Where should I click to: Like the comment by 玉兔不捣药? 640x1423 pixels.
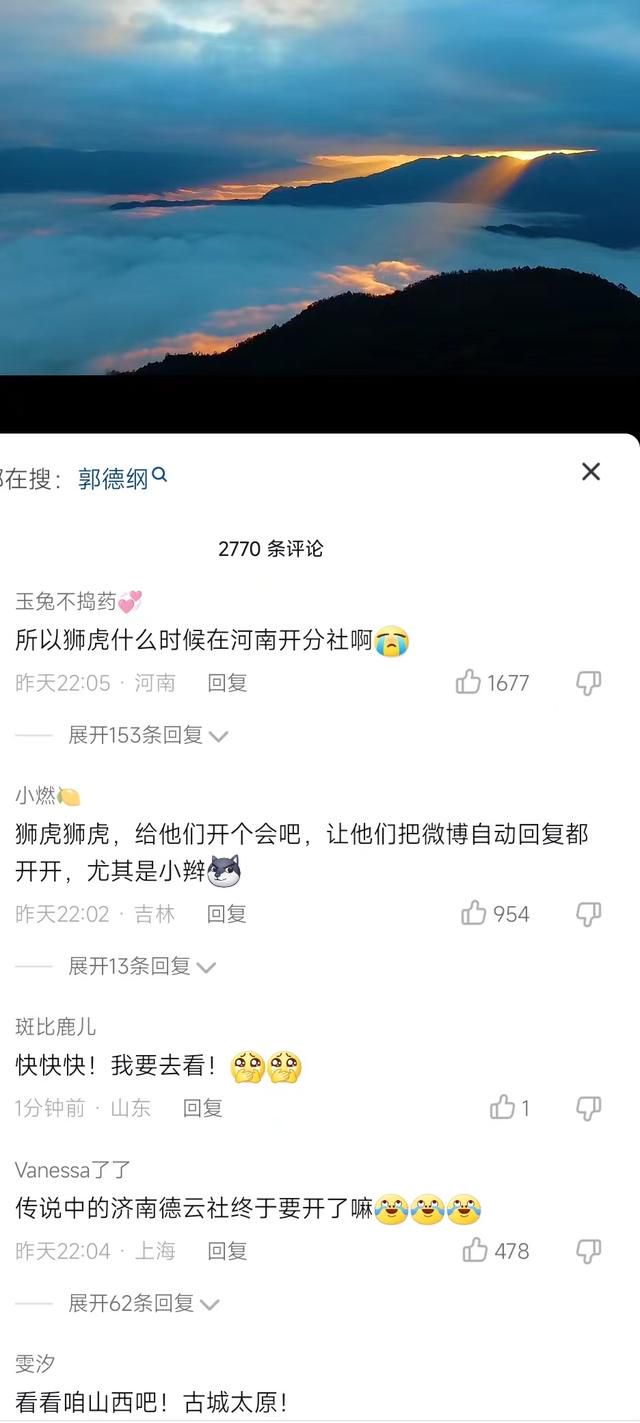coord(469,683)
